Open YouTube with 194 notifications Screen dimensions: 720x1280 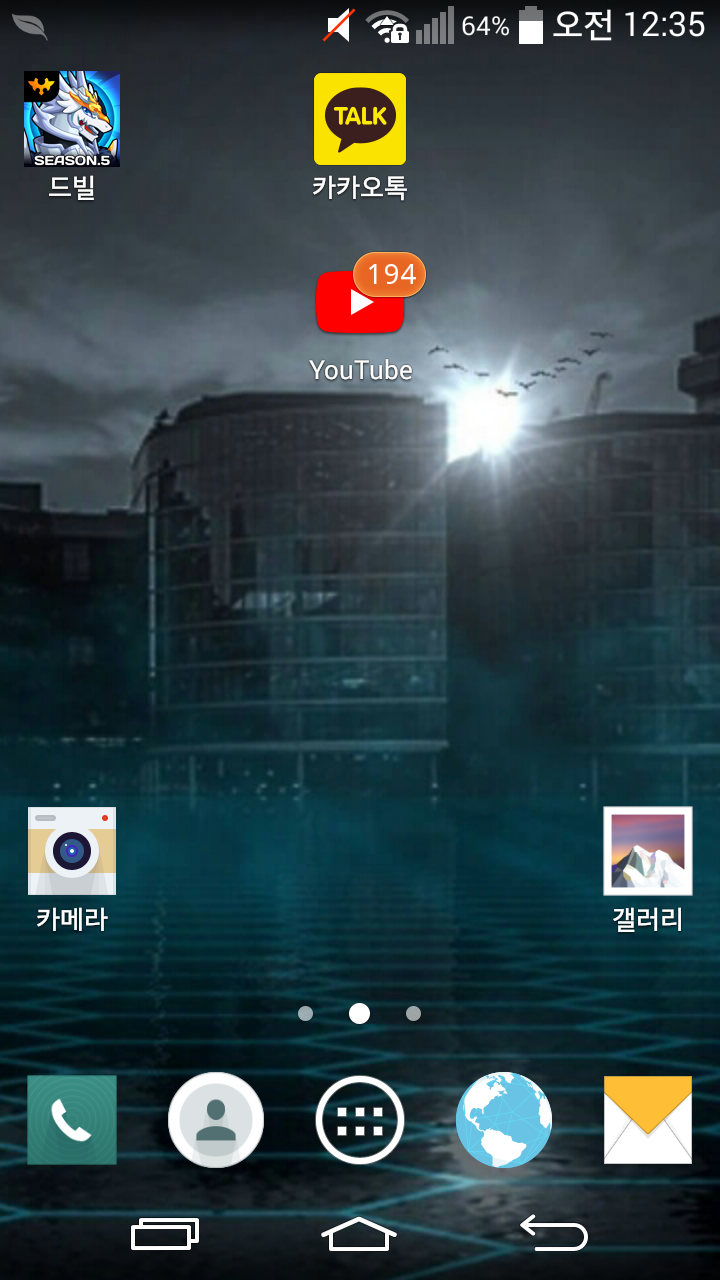(x=360, y=304)
